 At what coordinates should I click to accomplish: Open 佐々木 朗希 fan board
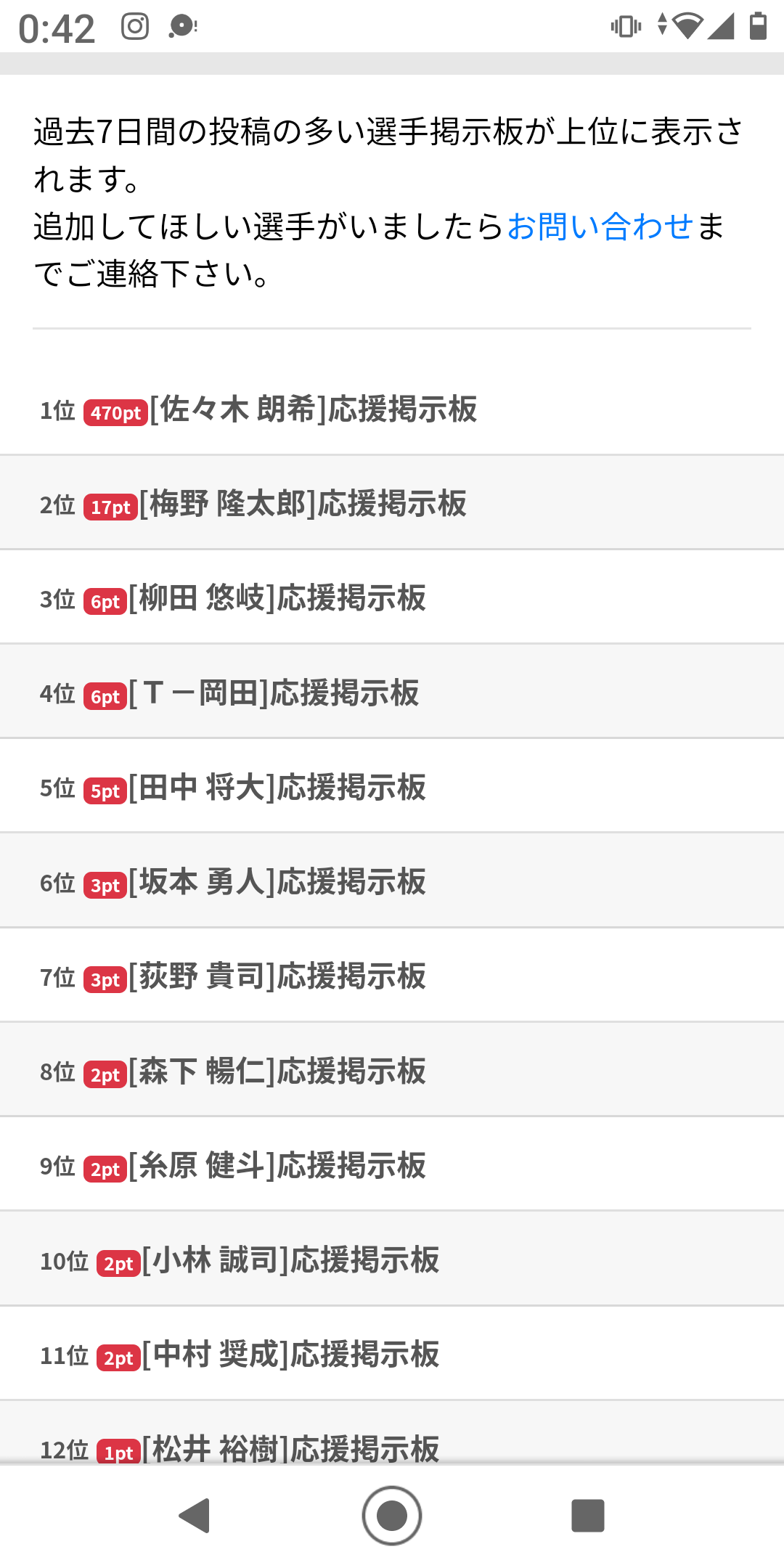pyautogui.click(x=392, y=409)
